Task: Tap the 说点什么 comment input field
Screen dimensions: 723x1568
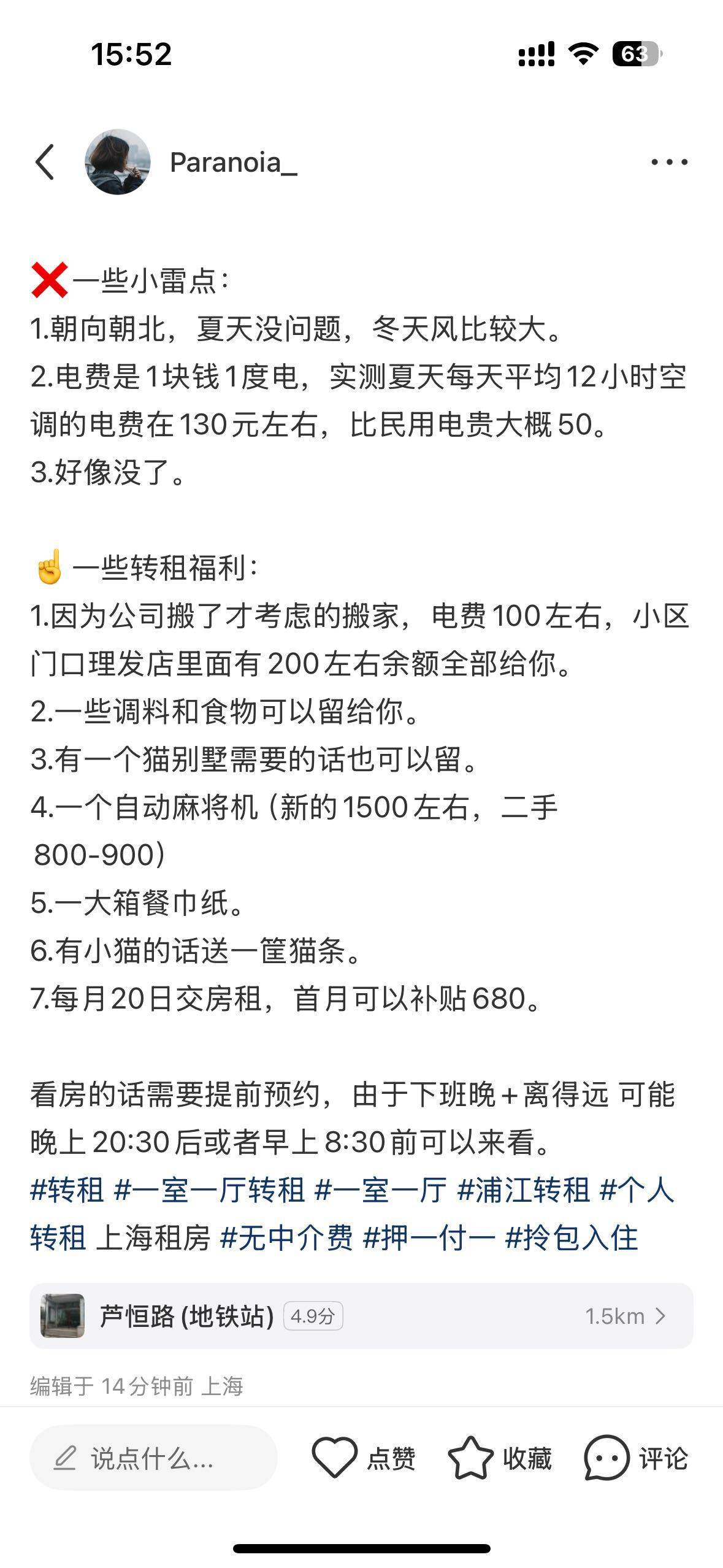Action: [153, 1458]
